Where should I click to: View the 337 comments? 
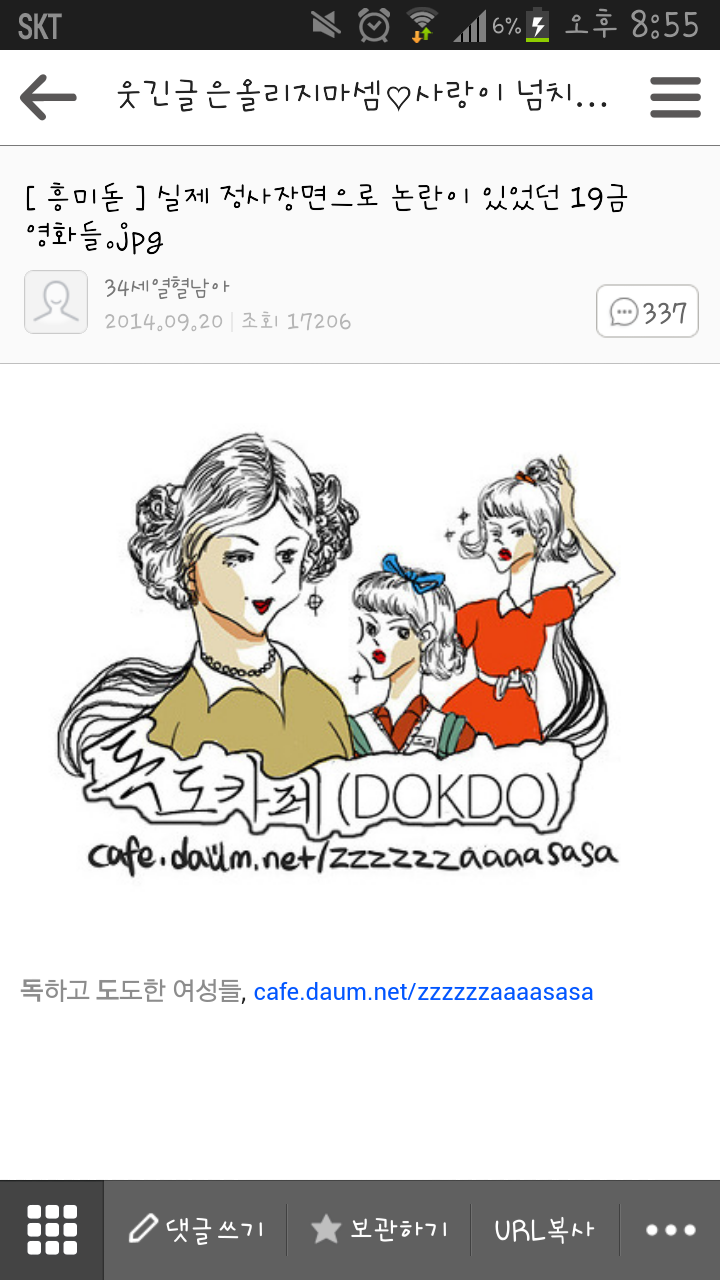coord(647,312)
